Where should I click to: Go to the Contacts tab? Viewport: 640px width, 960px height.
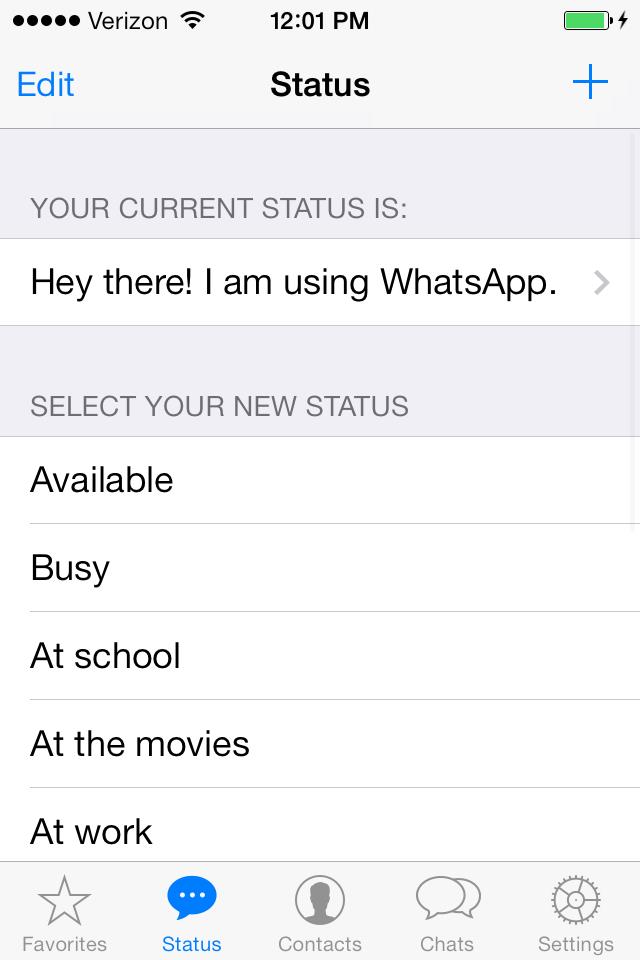[x=320, y=912]
